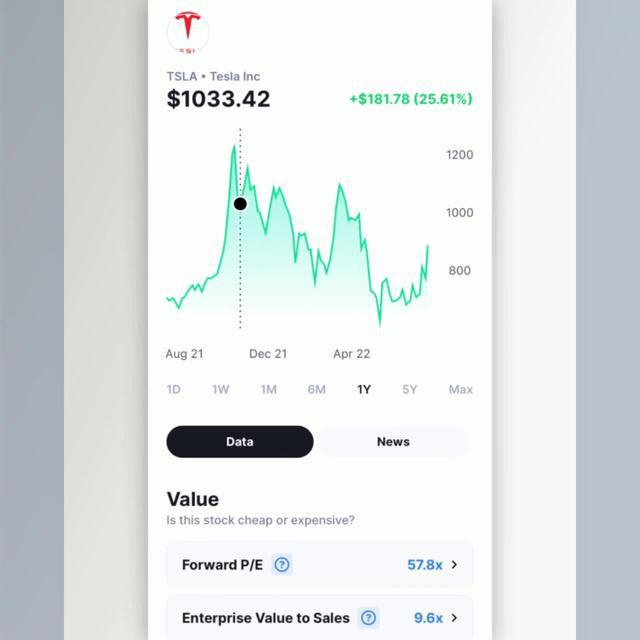The height and width of the screenshot is (640, 640).
Task: Switch to the Data tab
Action: 240,441
